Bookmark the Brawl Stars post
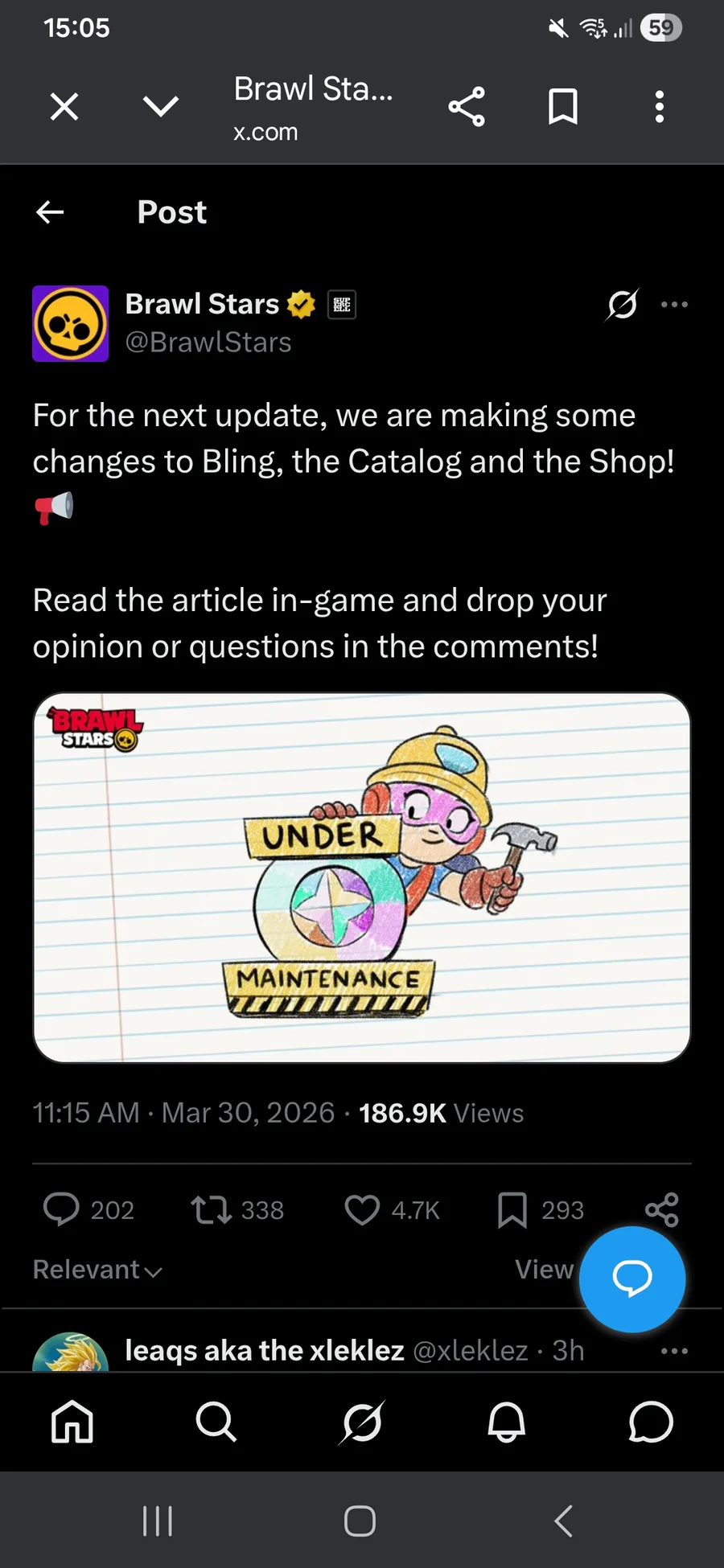Image resolution: width=724 pixels, height=1568 pixels. tap(512, 1209)
